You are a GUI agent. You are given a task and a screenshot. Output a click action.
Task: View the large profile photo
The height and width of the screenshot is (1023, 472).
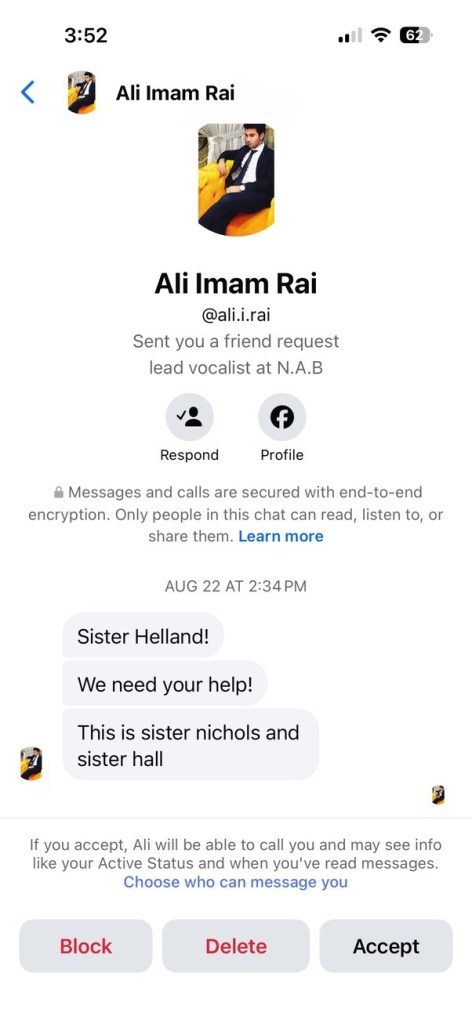[x=236, y=179]
